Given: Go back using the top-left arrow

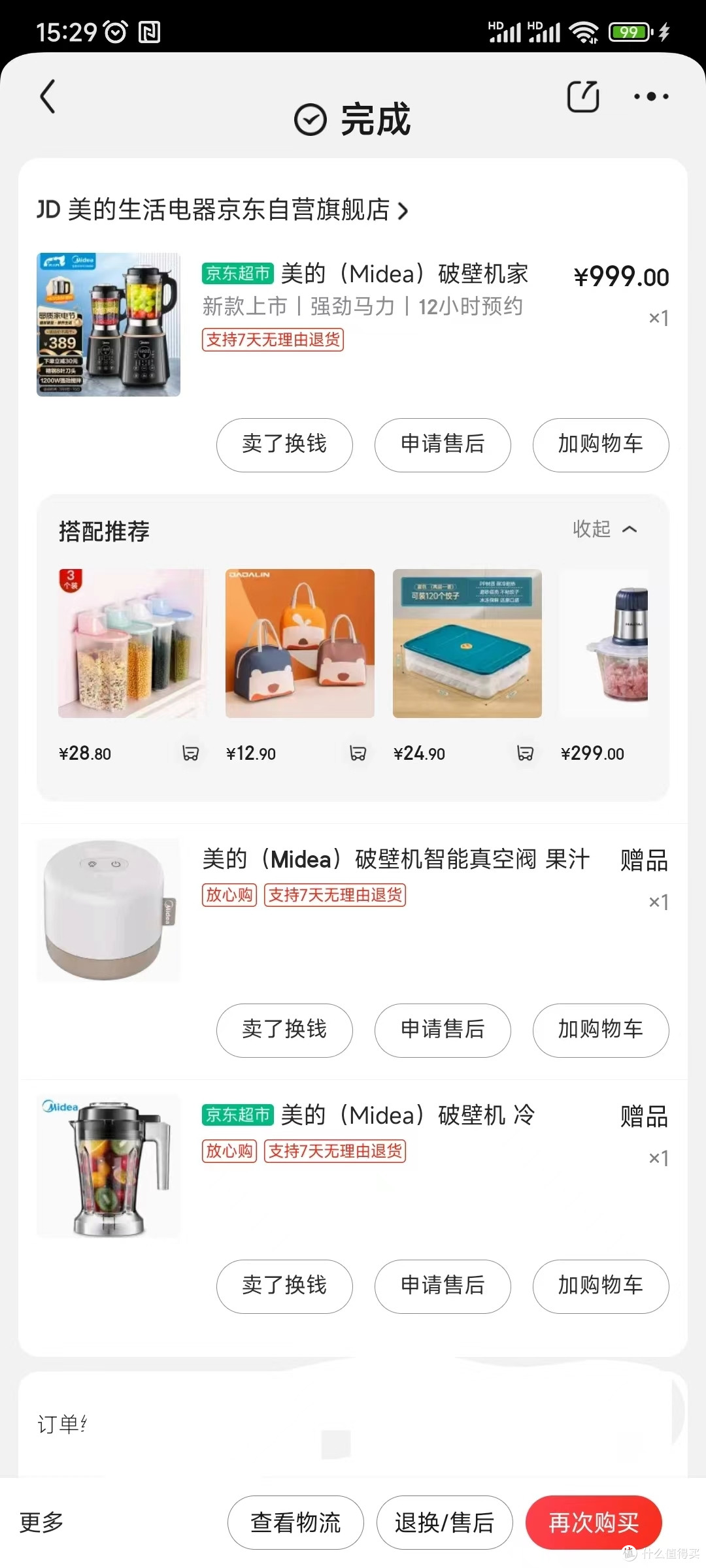Looking at the screenshot, I should point(48,97).
